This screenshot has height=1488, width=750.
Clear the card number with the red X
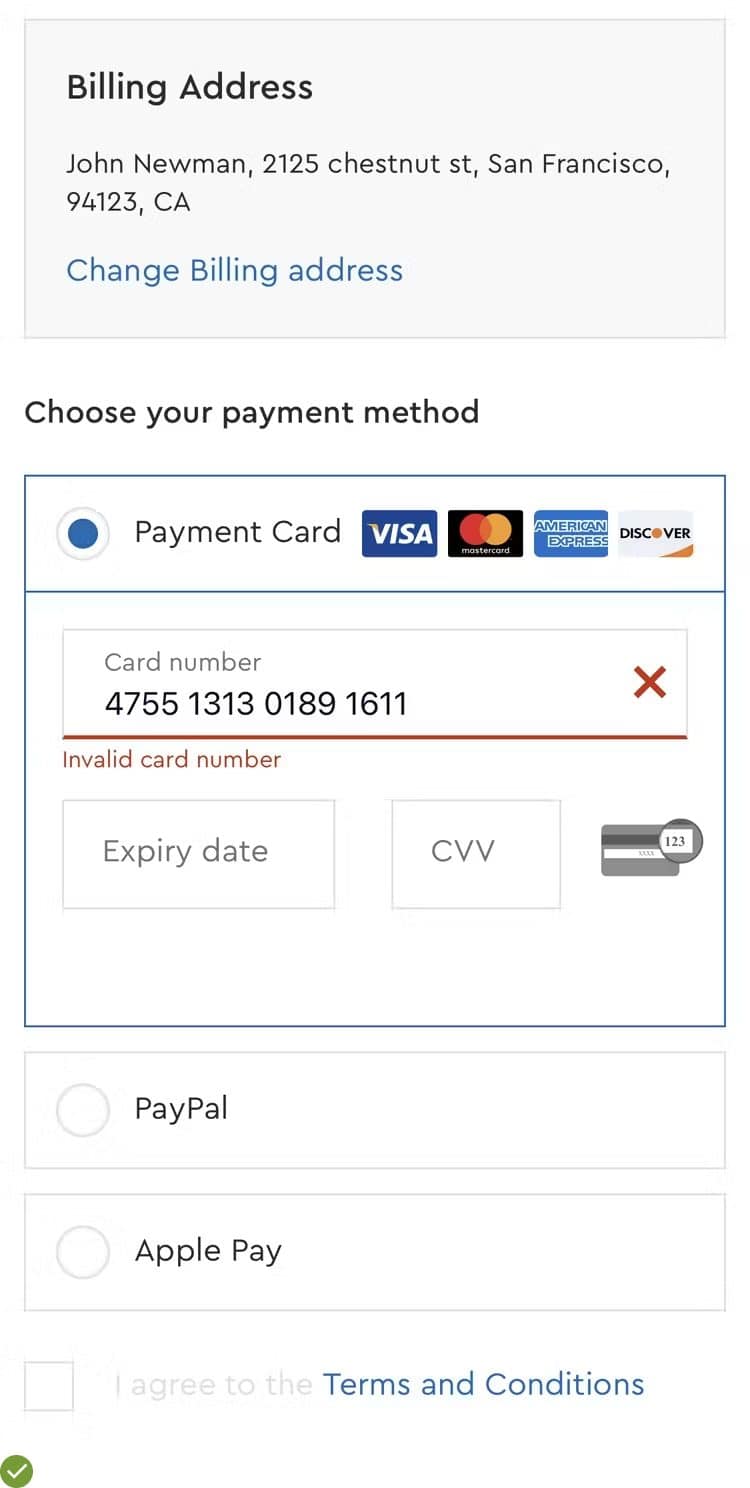650,683
